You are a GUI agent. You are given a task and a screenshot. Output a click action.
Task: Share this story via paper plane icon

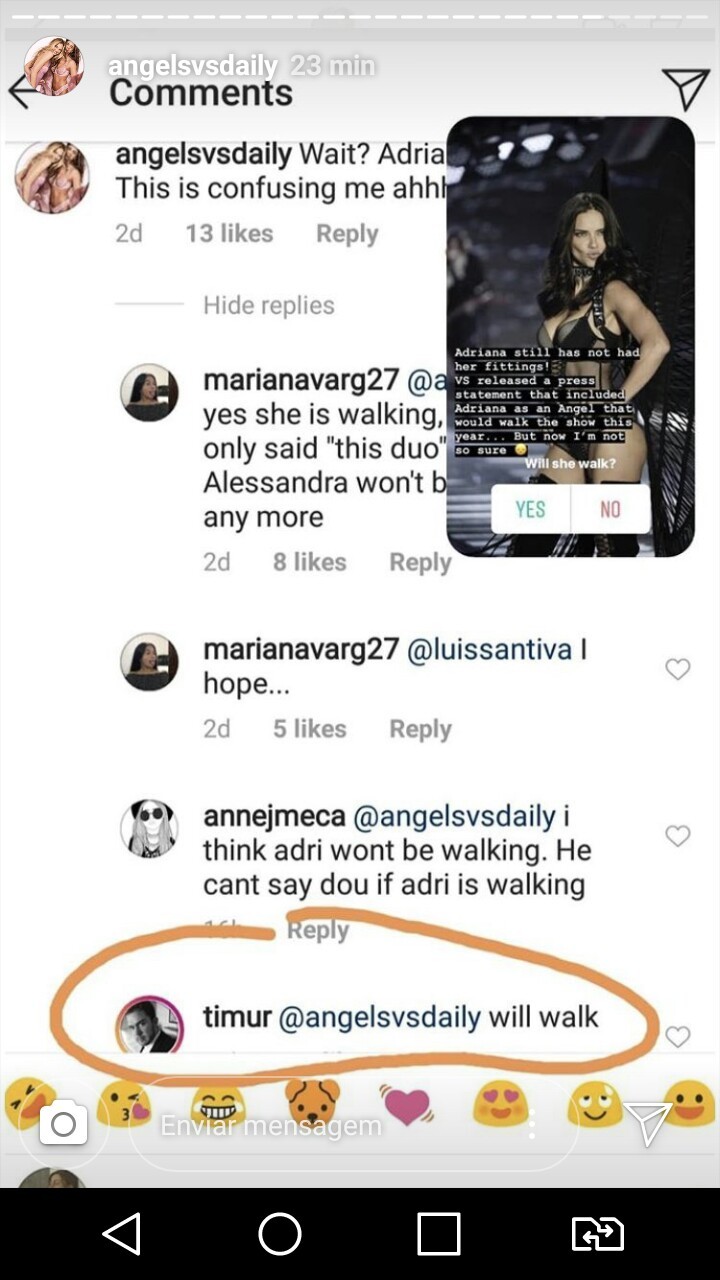pos(648,1124)
